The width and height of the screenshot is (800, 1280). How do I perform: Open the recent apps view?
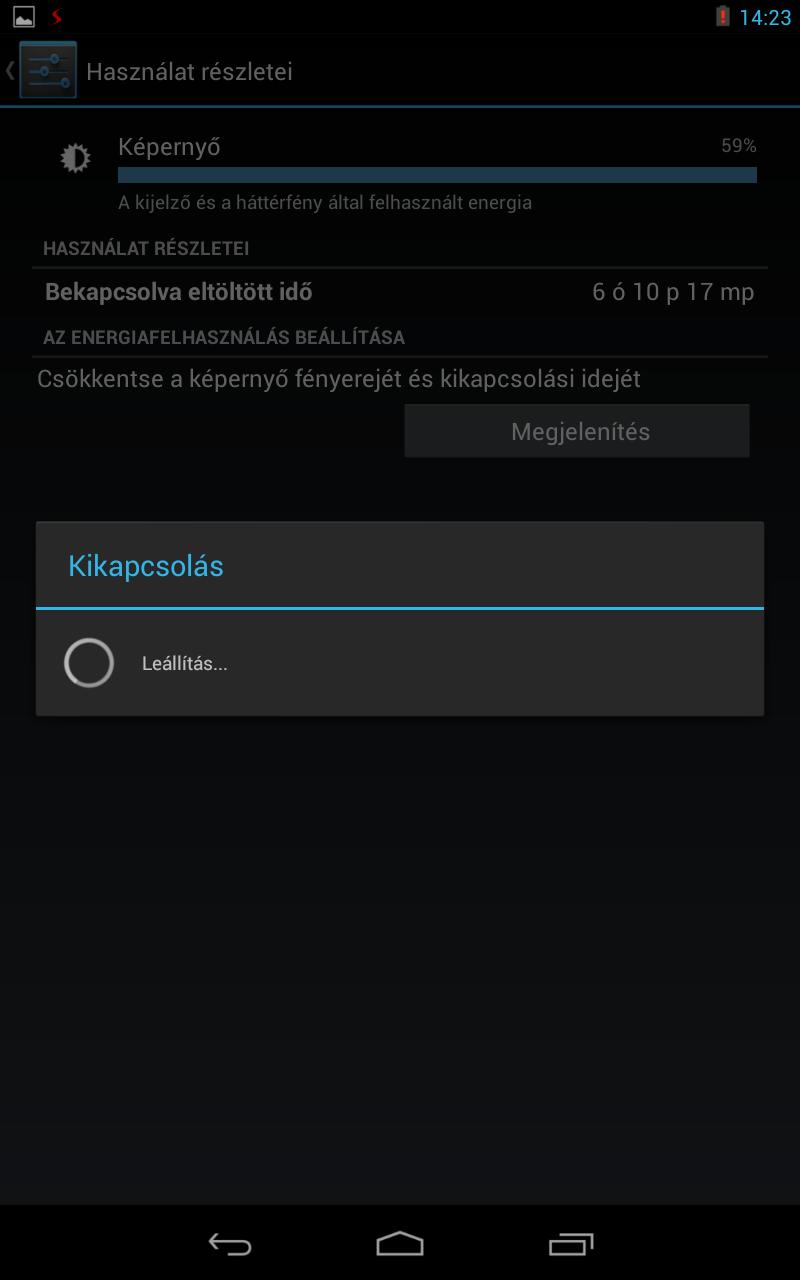(571, 1243)
